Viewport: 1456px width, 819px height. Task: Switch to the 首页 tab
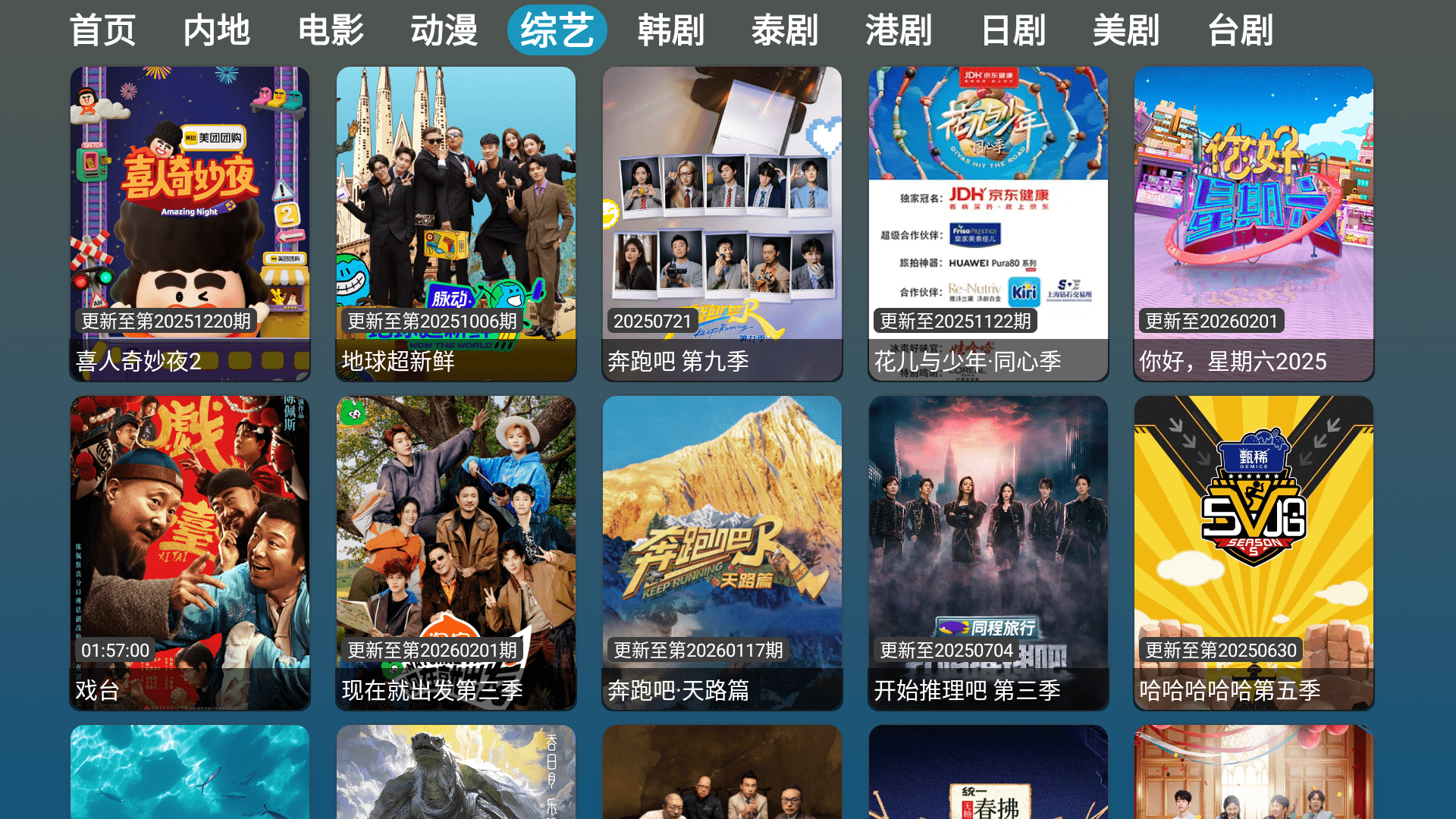(x=102, y=30)
